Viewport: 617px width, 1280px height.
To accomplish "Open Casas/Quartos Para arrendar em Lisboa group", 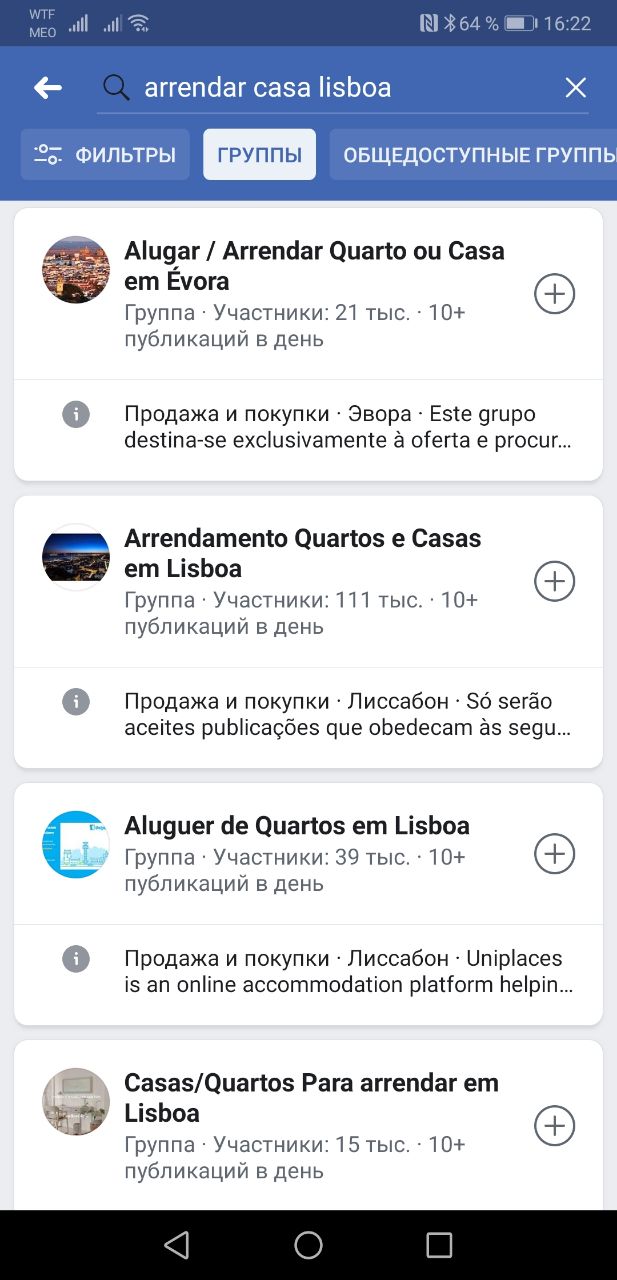I will pos(311,1098).
